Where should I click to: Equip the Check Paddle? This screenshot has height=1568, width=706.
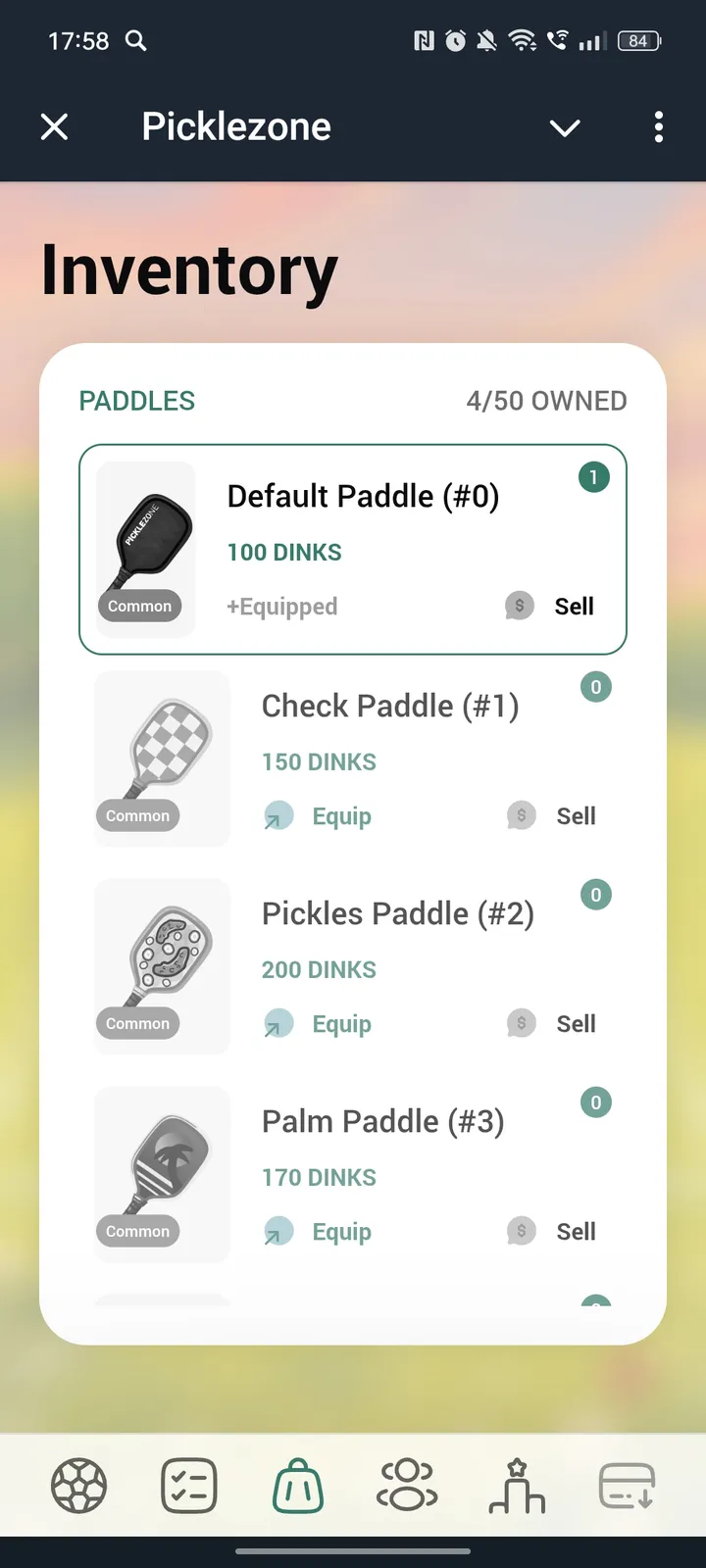(x=341, y=815)
